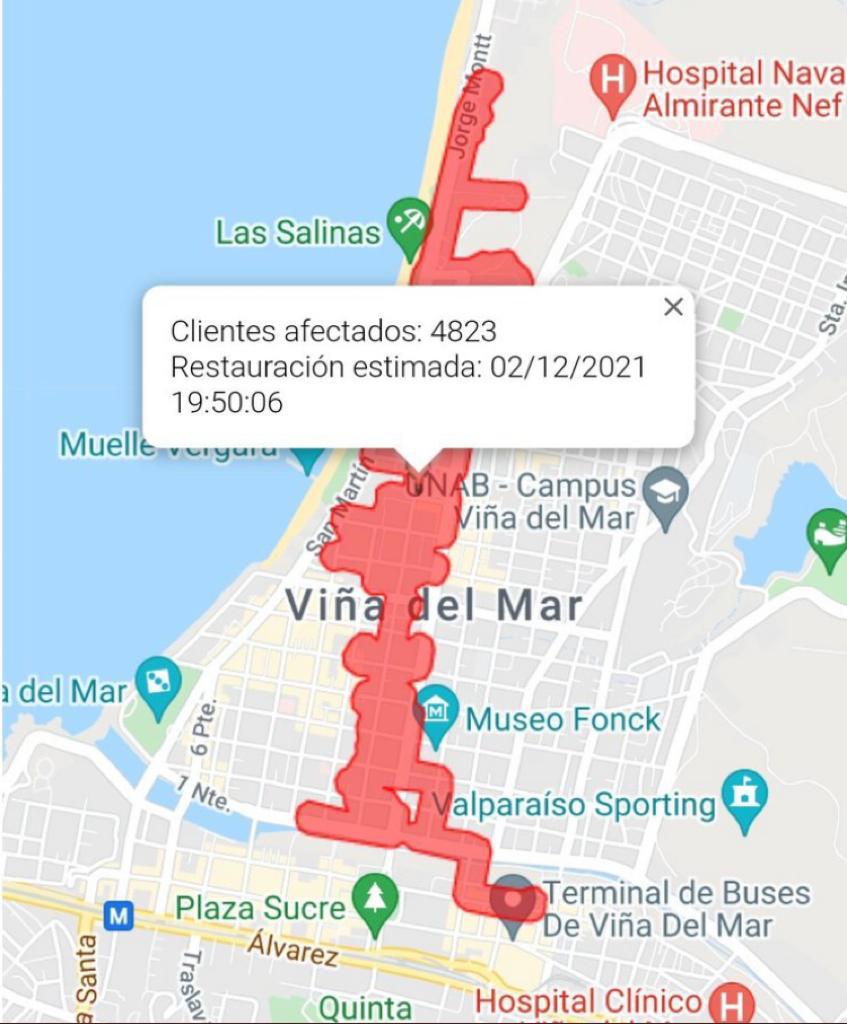Tap the Valparaíso Sporting marker
The image size is (847, 1024).
pyautogui.click(x=745, y=797)
